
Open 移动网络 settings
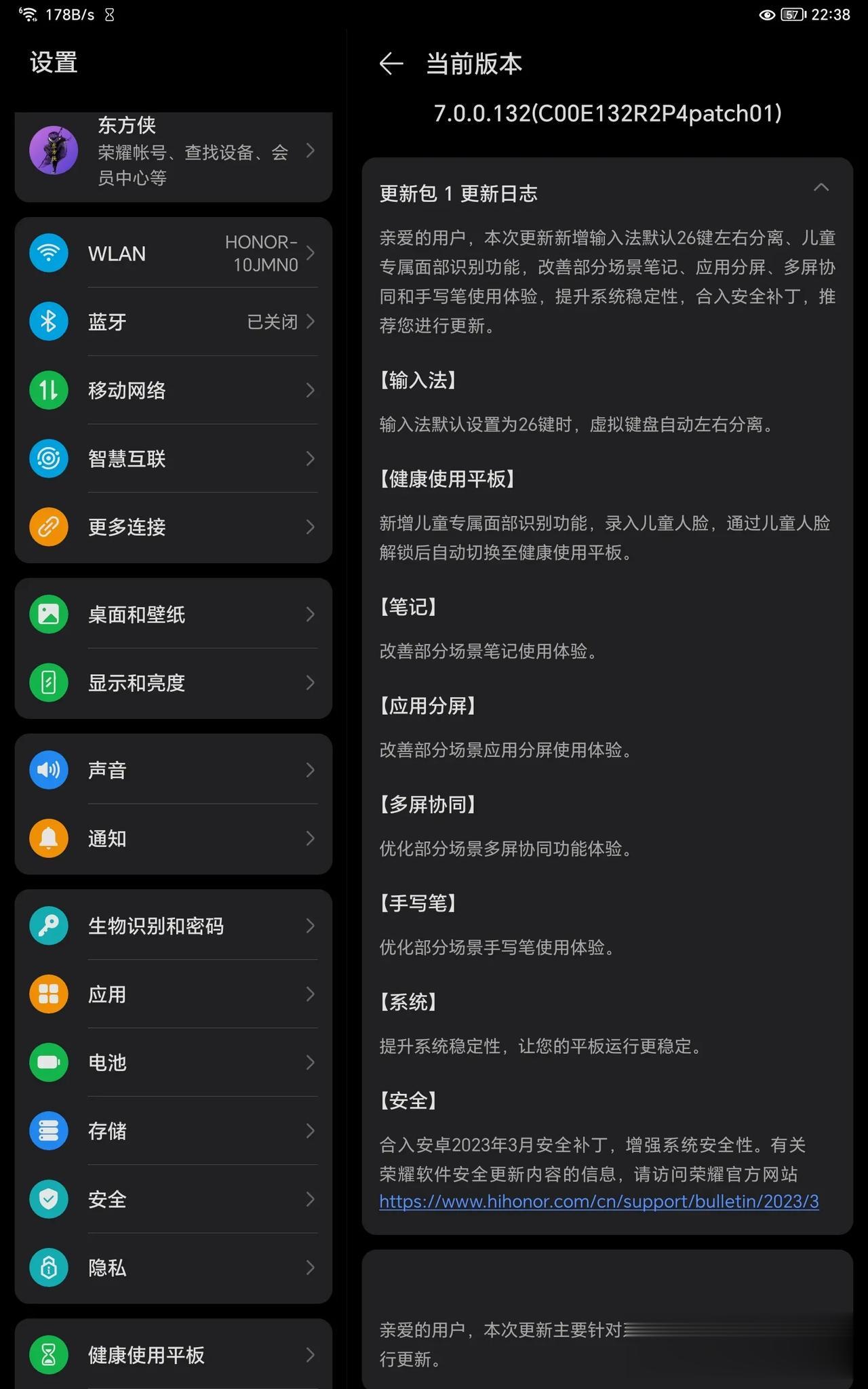tap(174, 390)
